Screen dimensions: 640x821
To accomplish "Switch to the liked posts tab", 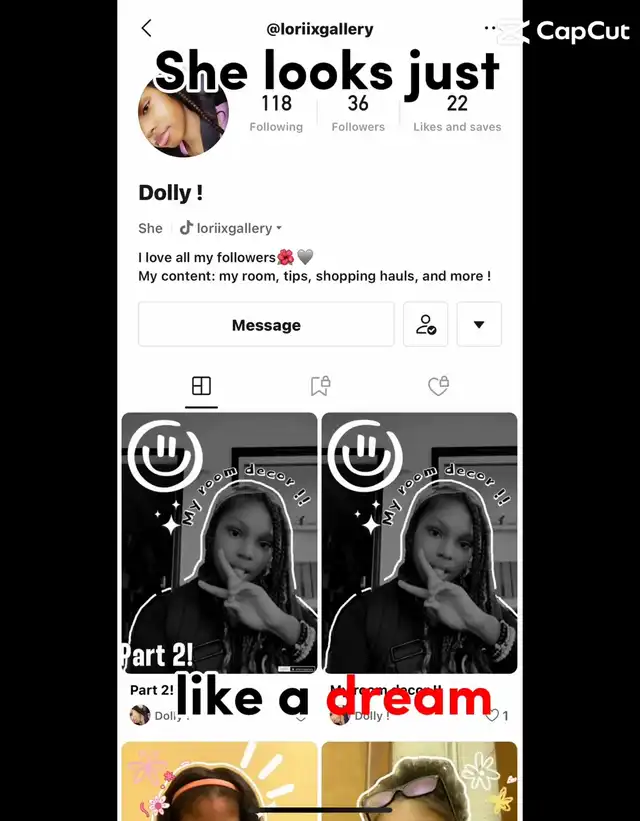I will click(x=438, y=386).
